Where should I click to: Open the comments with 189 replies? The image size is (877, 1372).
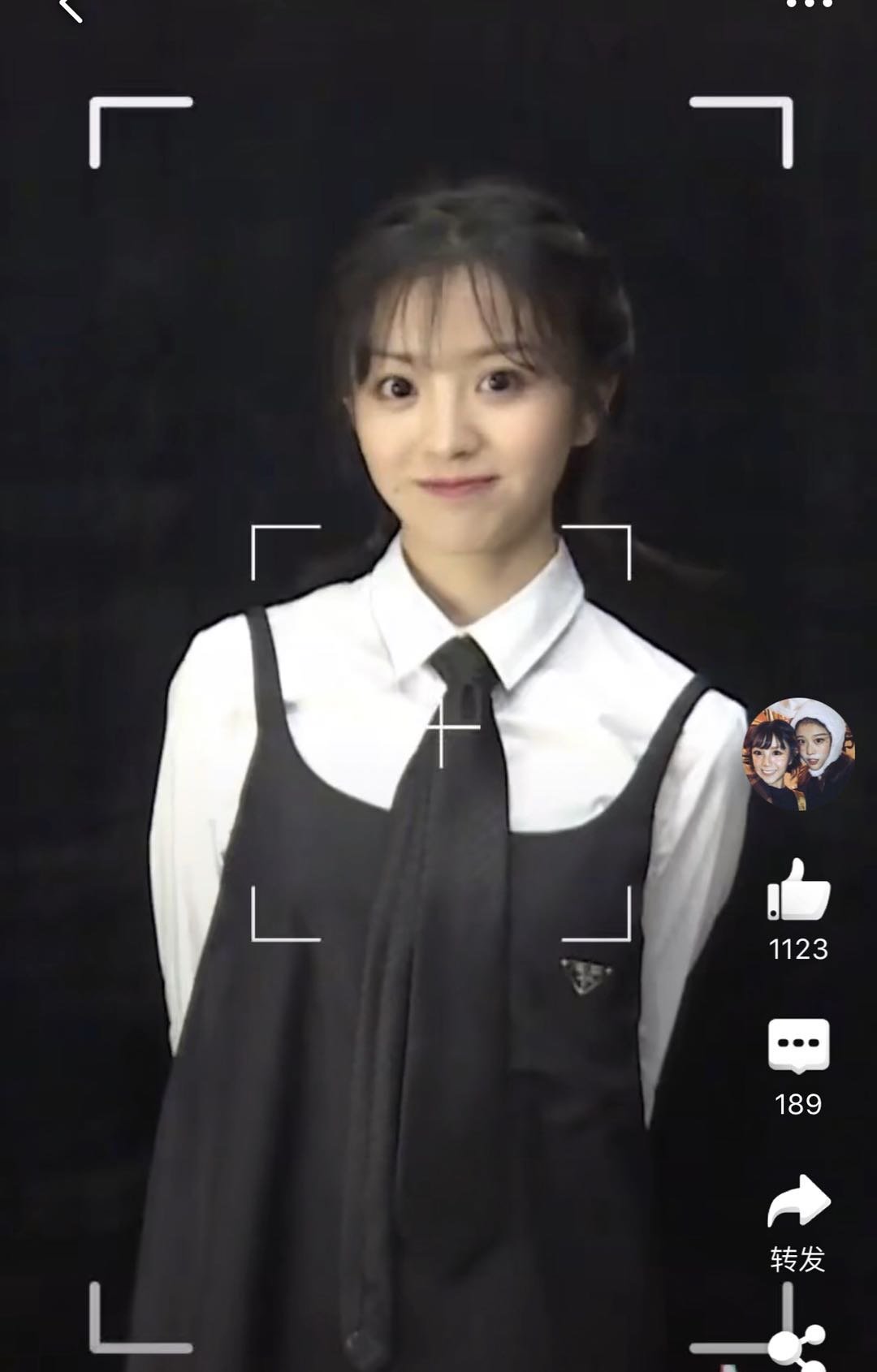(x=798, y=1045)
